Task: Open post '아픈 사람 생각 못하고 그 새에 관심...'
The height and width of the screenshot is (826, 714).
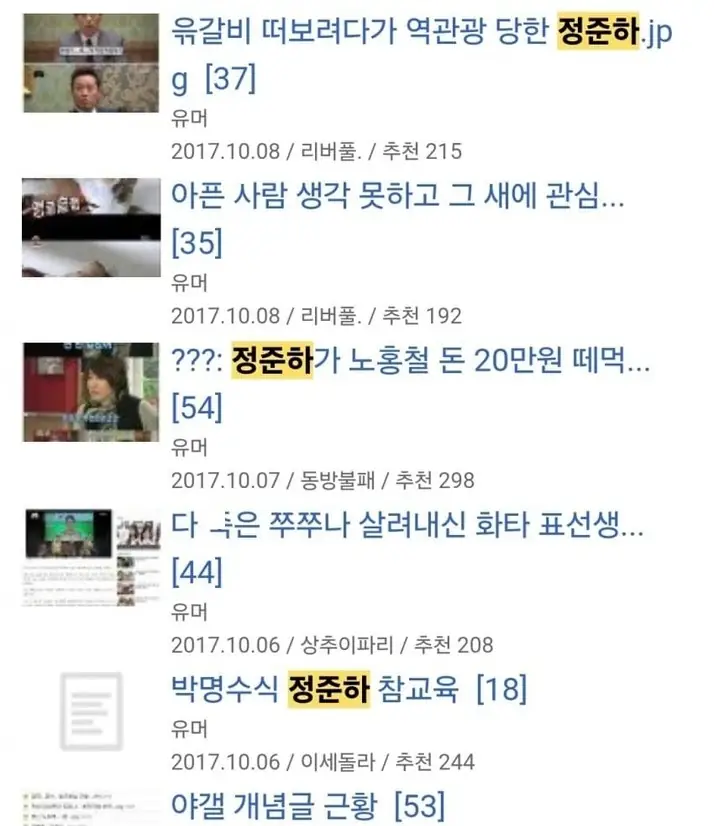Action: click(398, 198)
